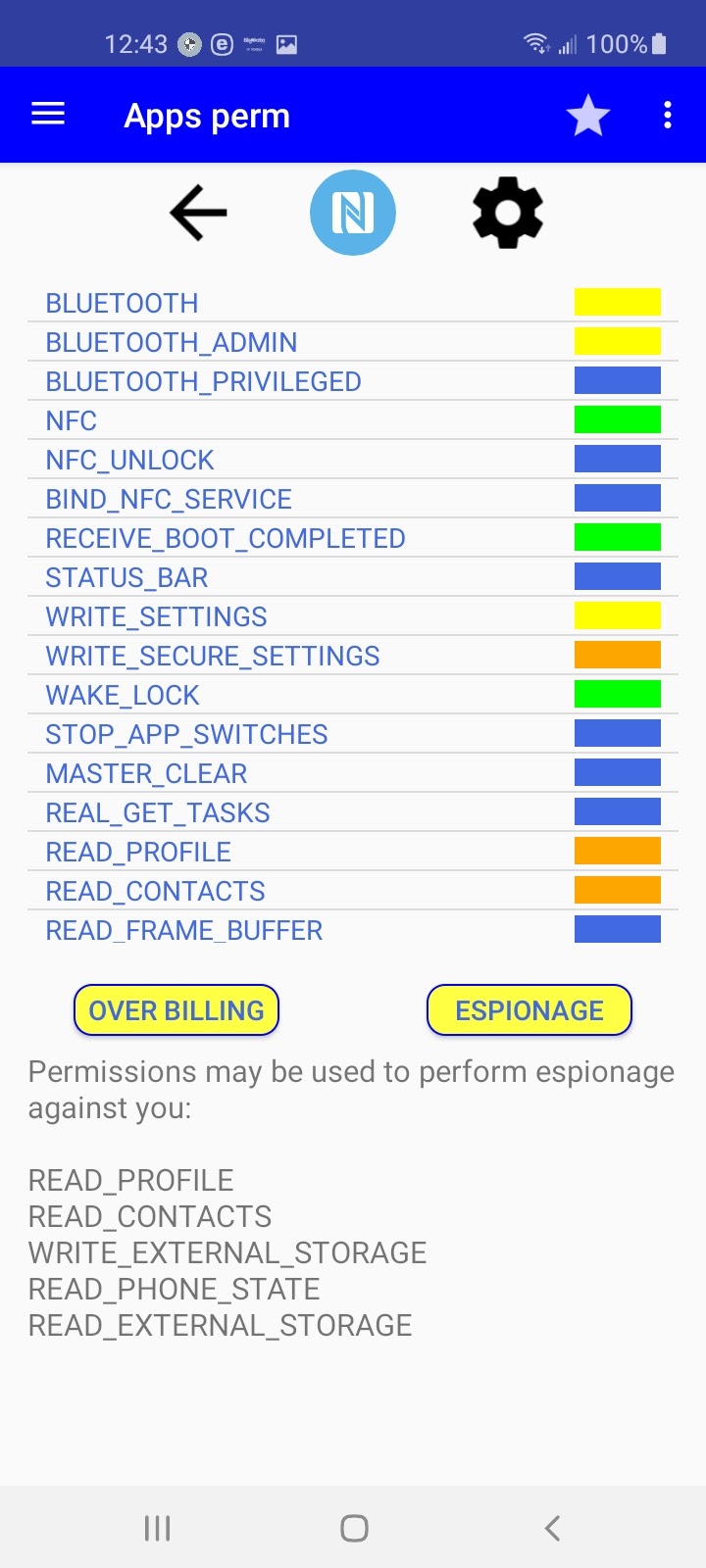View WRITE_SETTINGS permission details
Screen dimensions: 706x1568
[x=157, y=616]
